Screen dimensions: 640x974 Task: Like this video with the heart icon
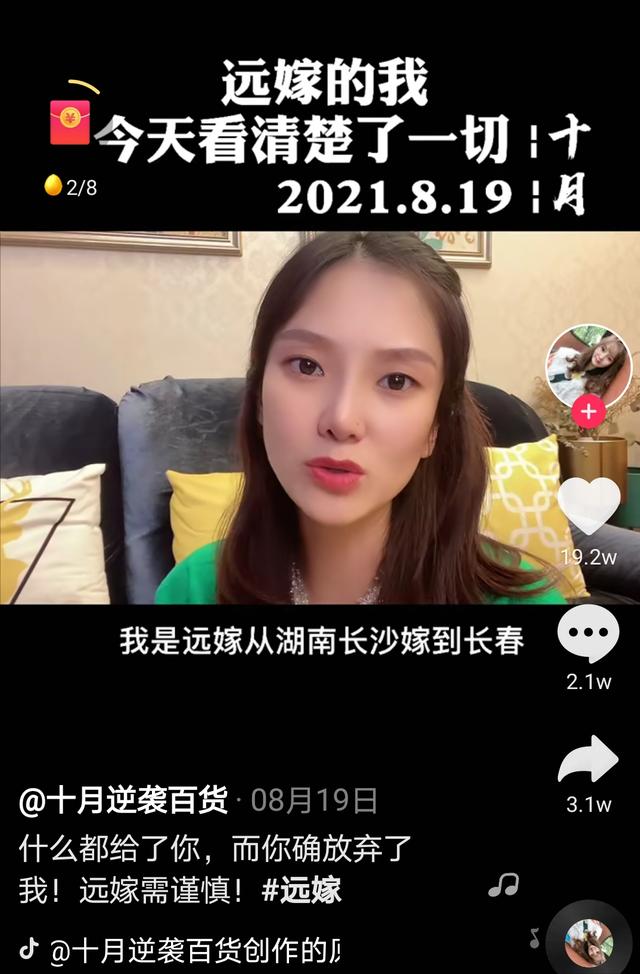coord(588,505)
